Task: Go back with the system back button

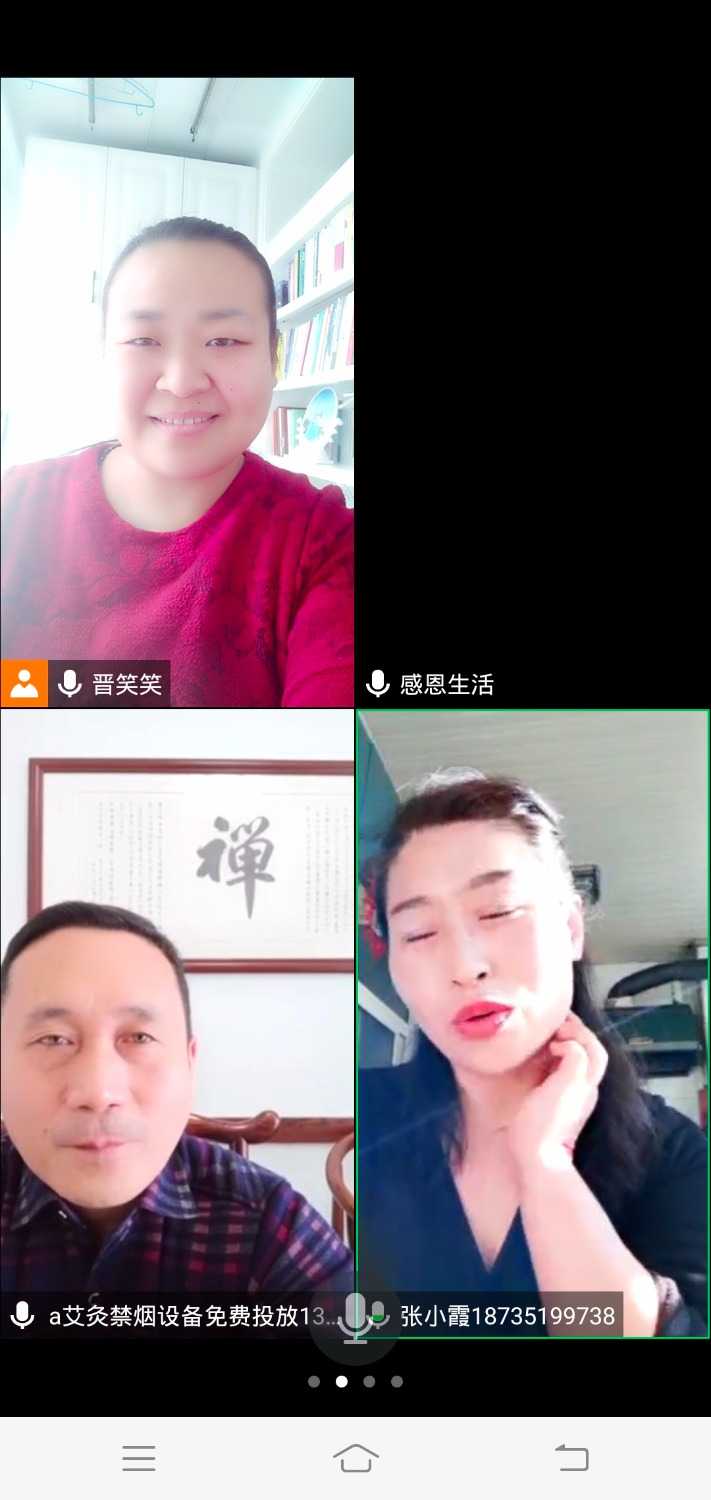Action: (572, 1458)
